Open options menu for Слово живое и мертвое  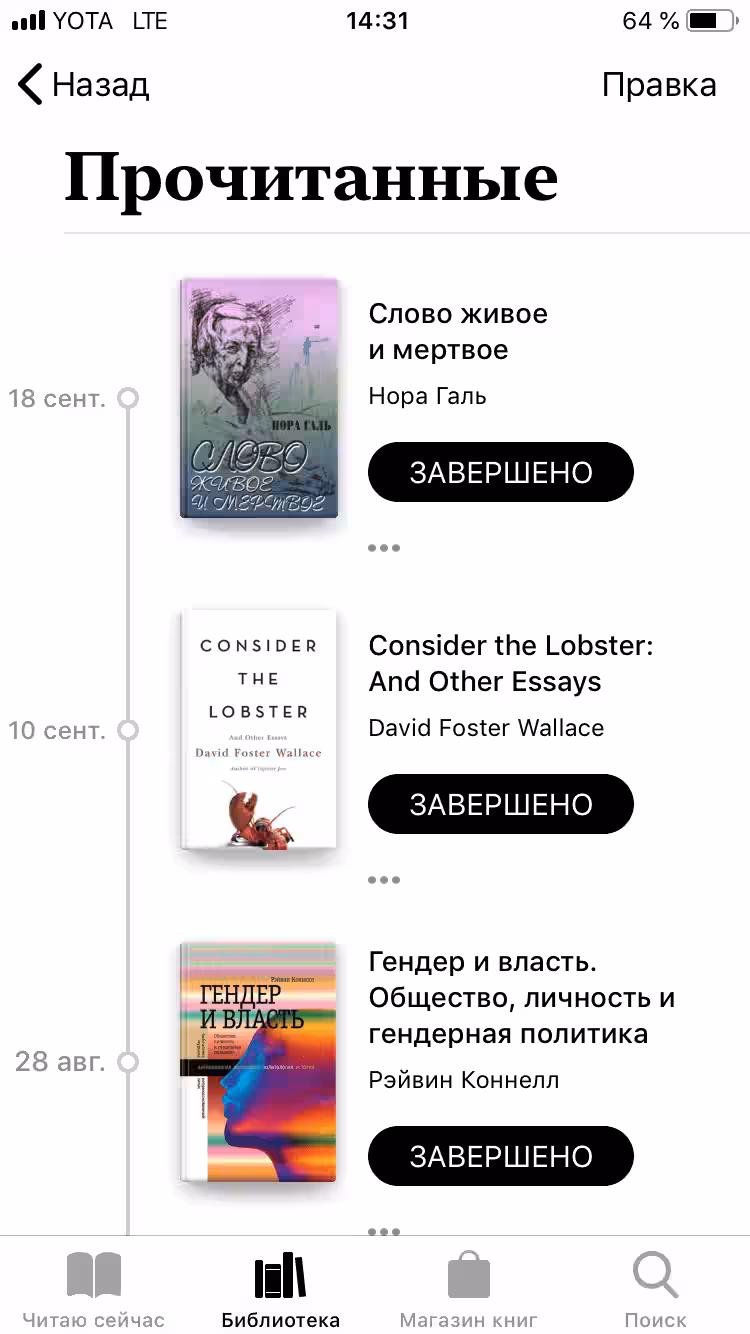385,547
